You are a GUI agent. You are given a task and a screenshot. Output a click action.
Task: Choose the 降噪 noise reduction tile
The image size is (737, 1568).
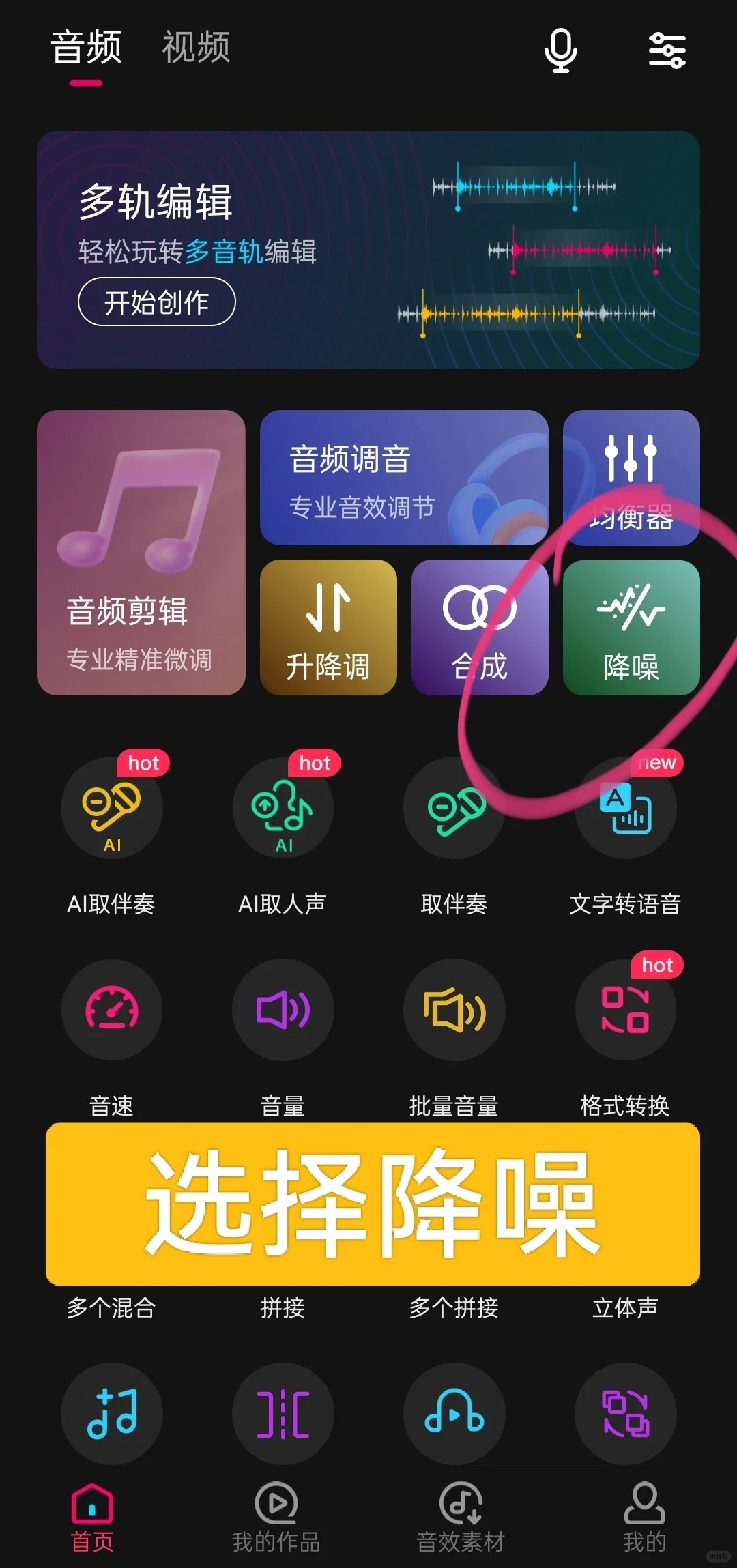point(631,628)
